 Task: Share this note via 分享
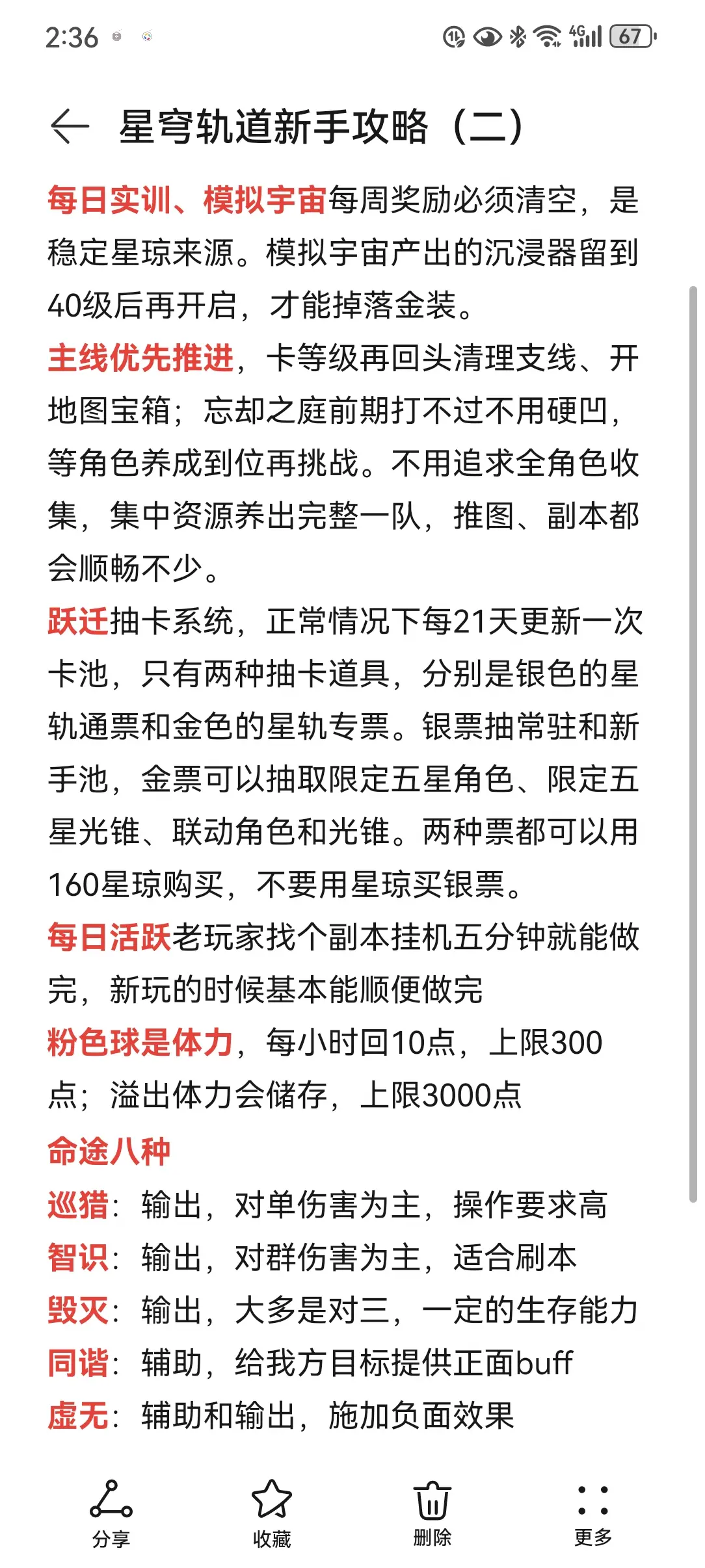[x=111, y=1513]
